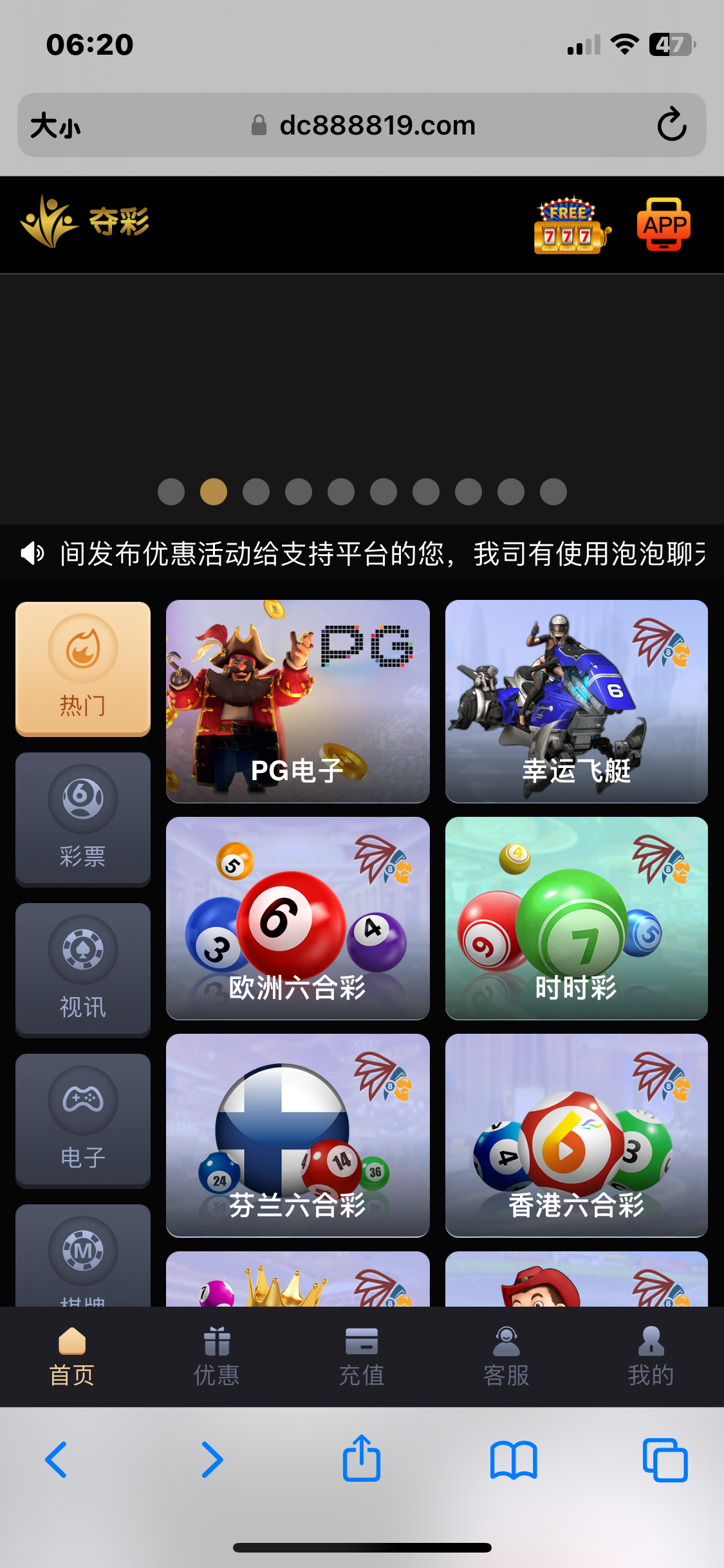This screenshot has width=724, height=1568.
Task: Open the 客服 tab
Action: point(506,1357)
